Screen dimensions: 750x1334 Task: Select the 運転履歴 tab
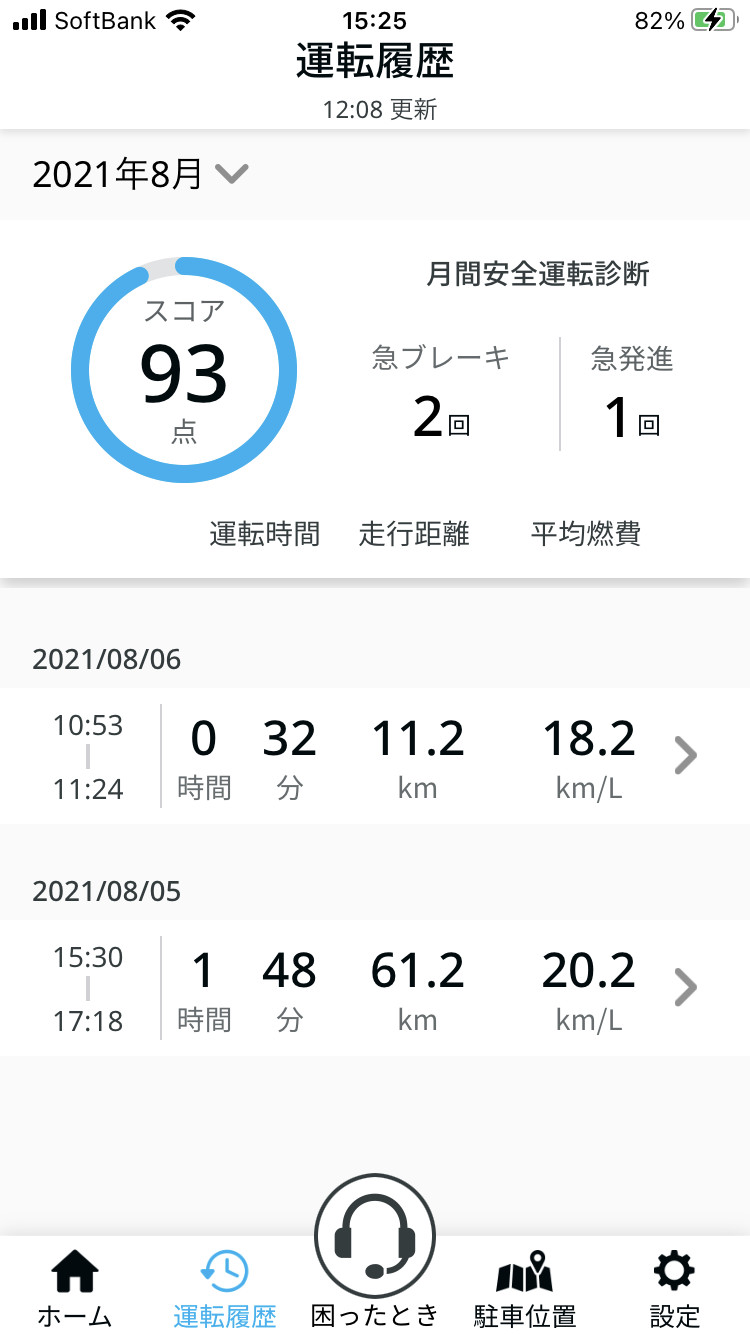tap(224, 1289)
